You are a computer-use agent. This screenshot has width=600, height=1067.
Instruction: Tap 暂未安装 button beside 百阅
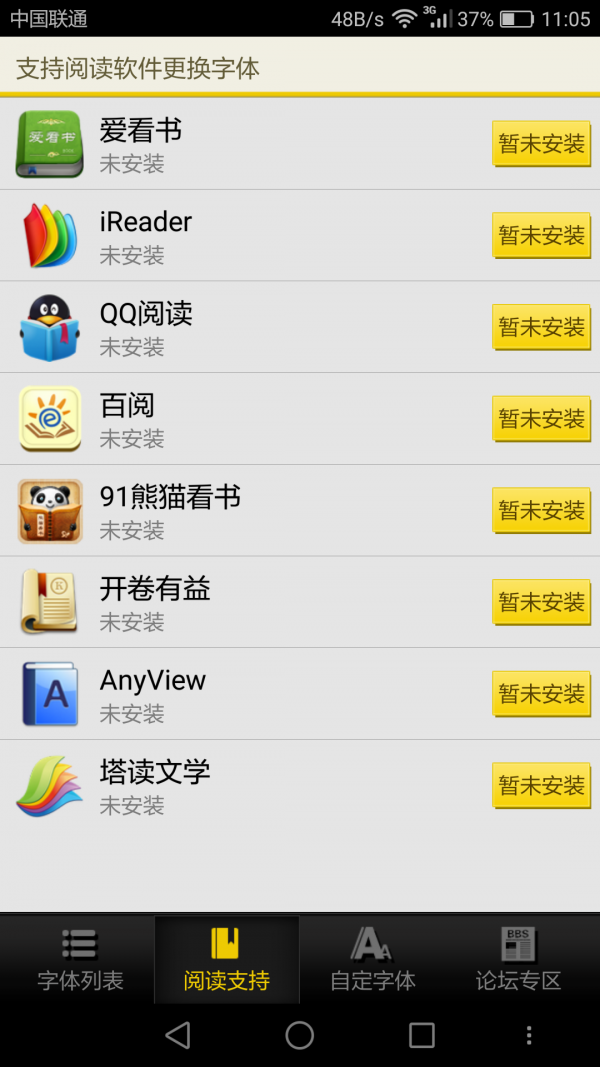[541, 419]
